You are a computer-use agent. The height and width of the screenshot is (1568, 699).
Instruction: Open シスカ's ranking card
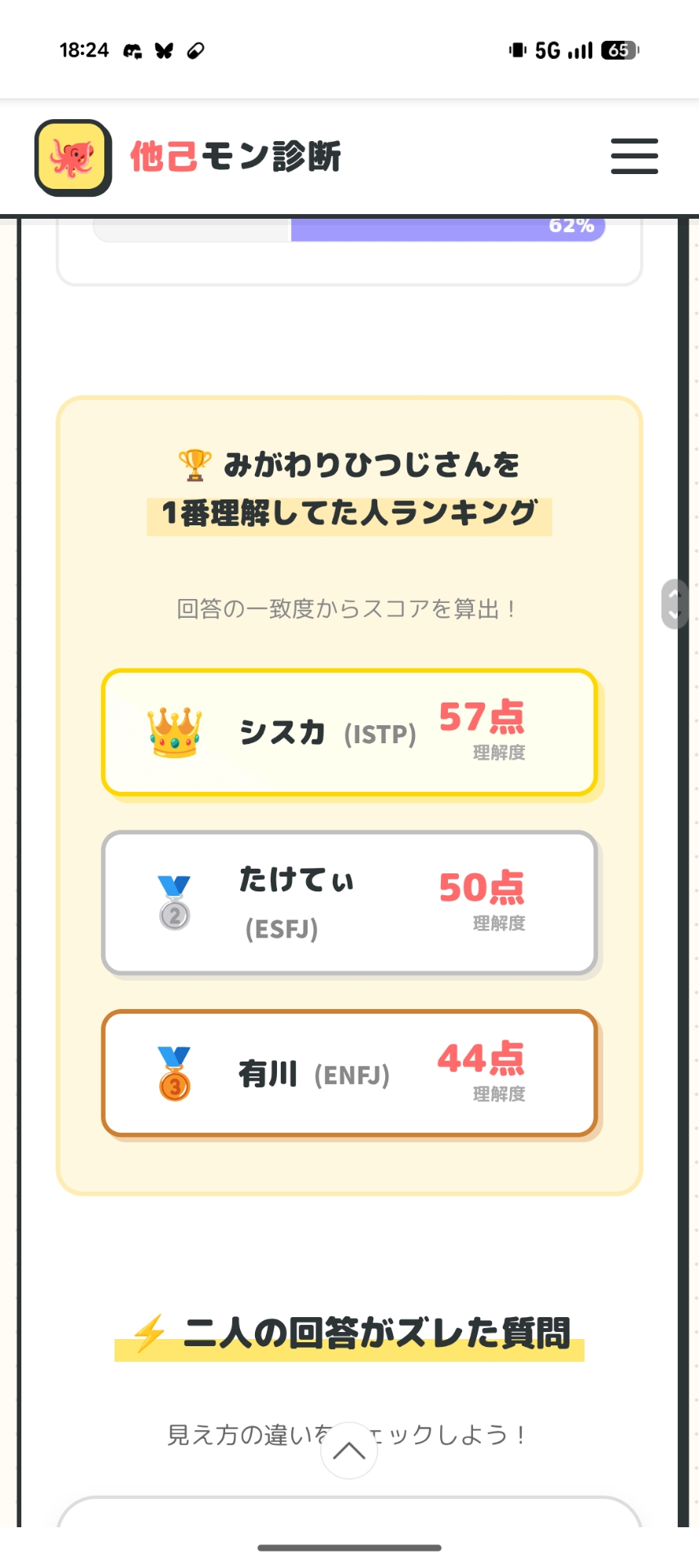349,732
